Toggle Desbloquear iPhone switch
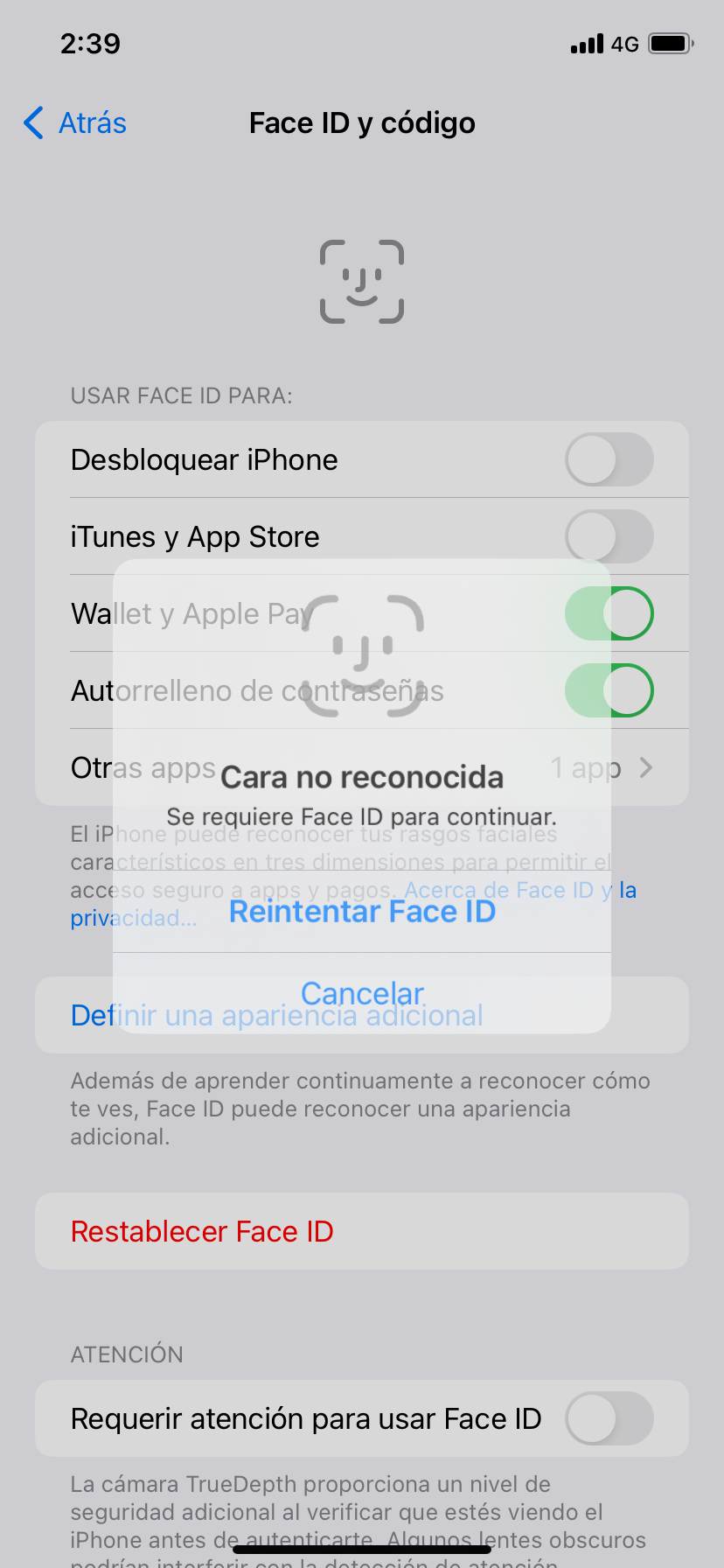This screenshot has width=724, height=1568. click(609, 459)
